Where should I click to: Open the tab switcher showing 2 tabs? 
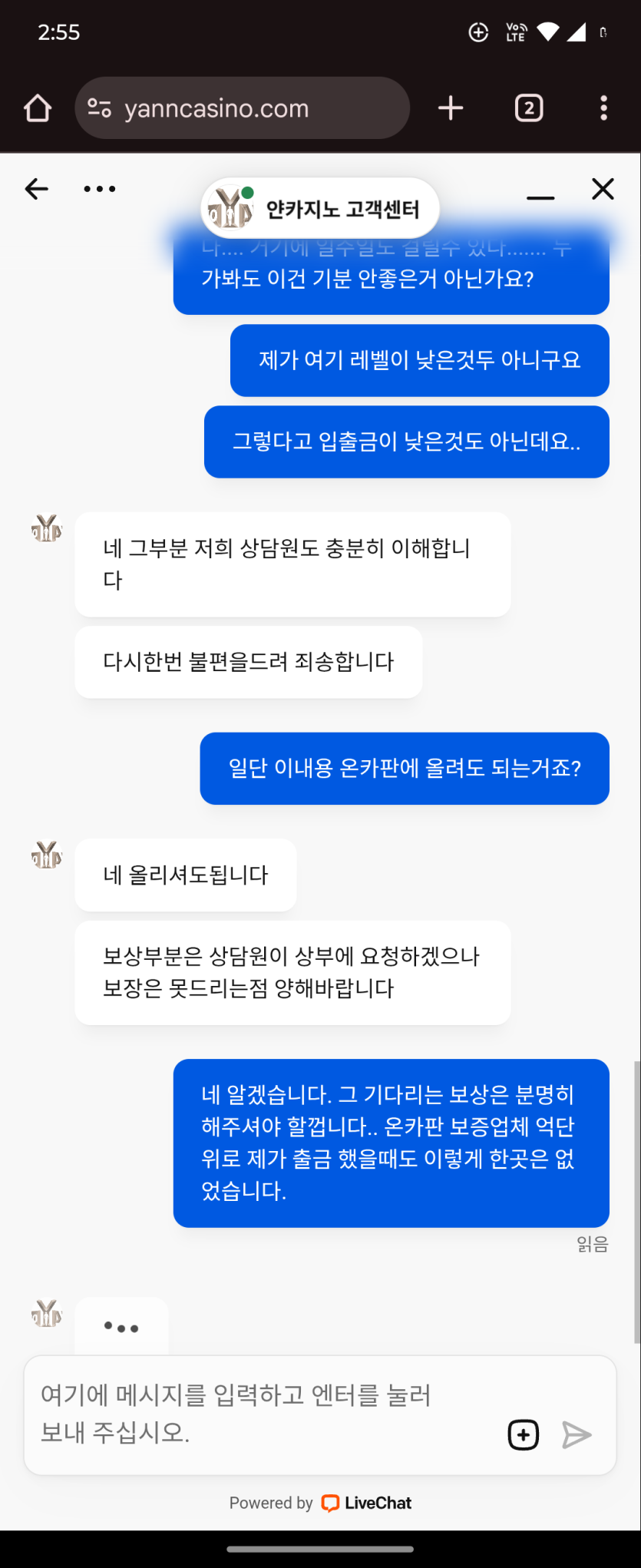[529, 108]
